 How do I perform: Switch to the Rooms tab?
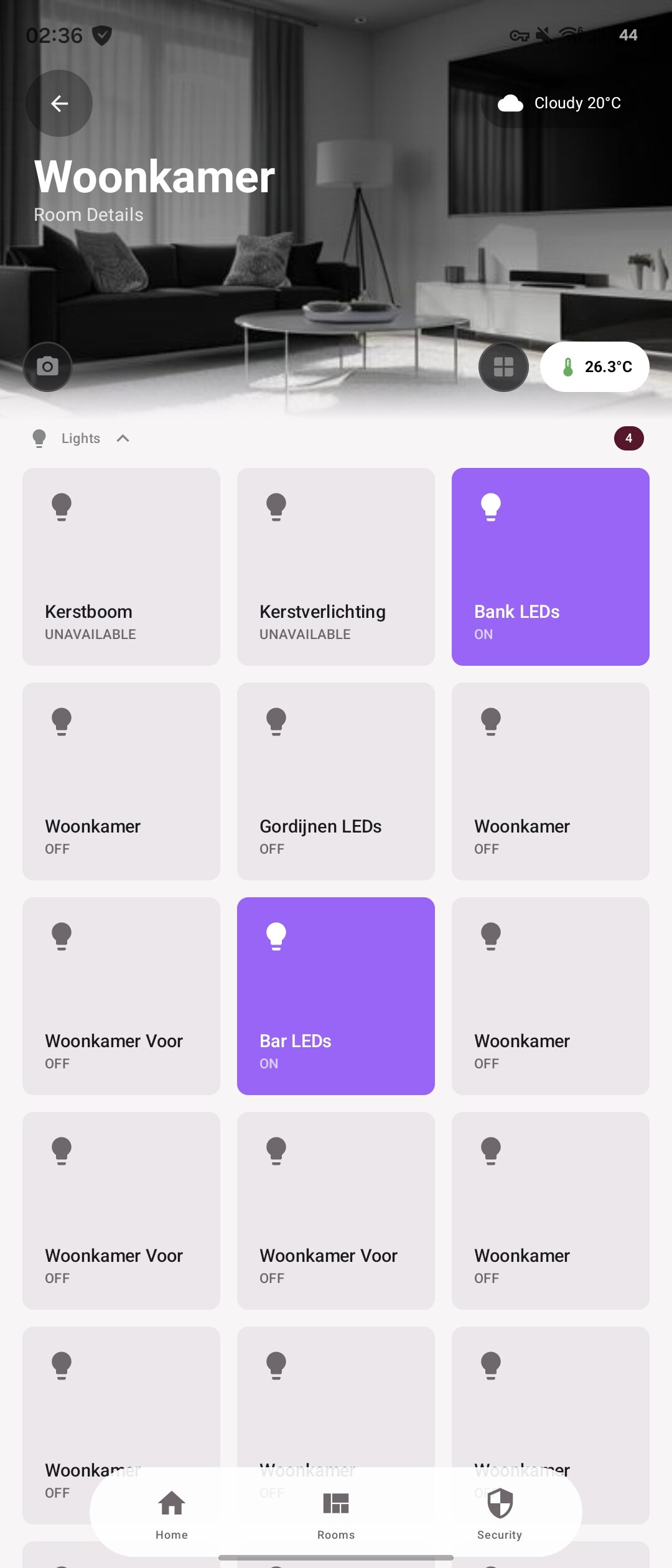336,1514
